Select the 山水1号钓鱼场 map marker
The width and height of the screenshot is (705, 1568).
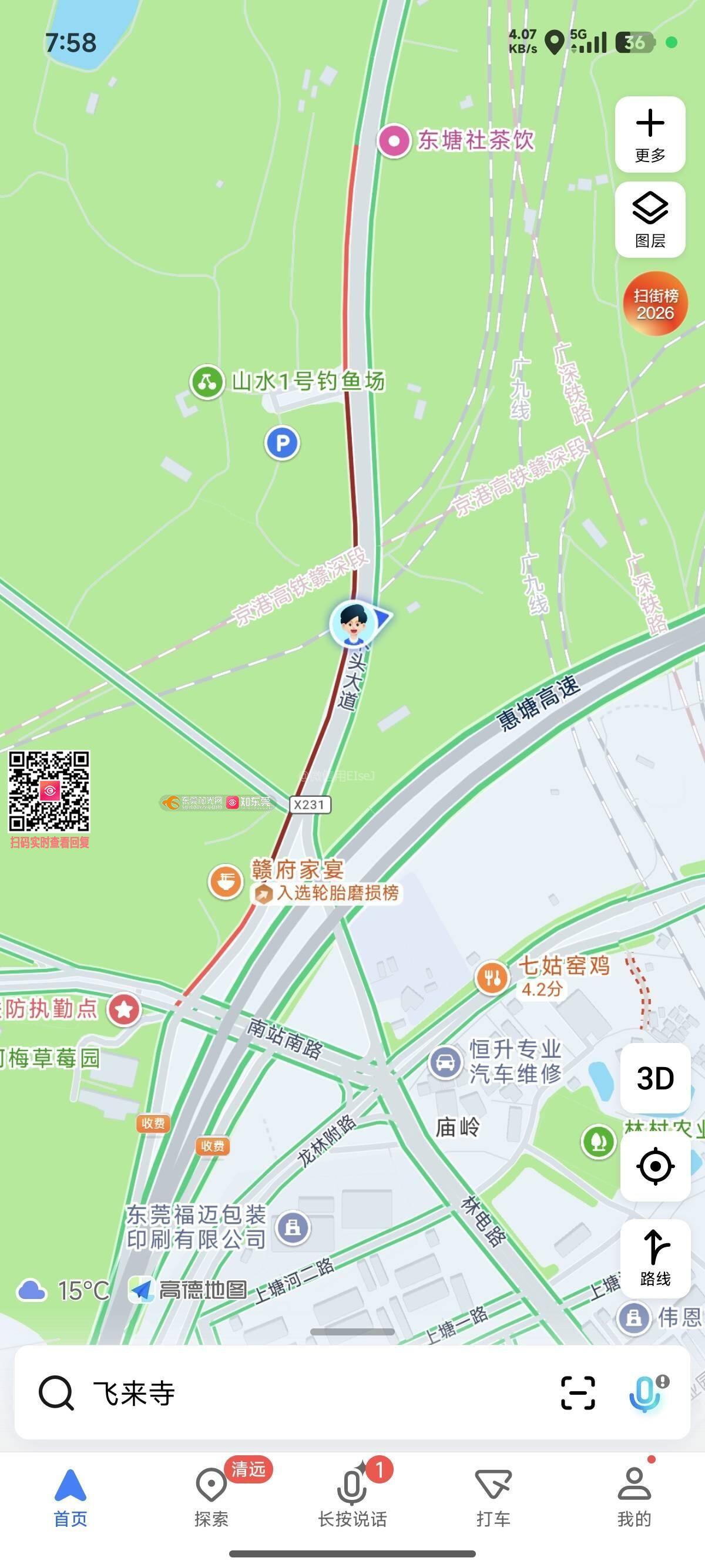pyautogui.click(x=207, y=382)
